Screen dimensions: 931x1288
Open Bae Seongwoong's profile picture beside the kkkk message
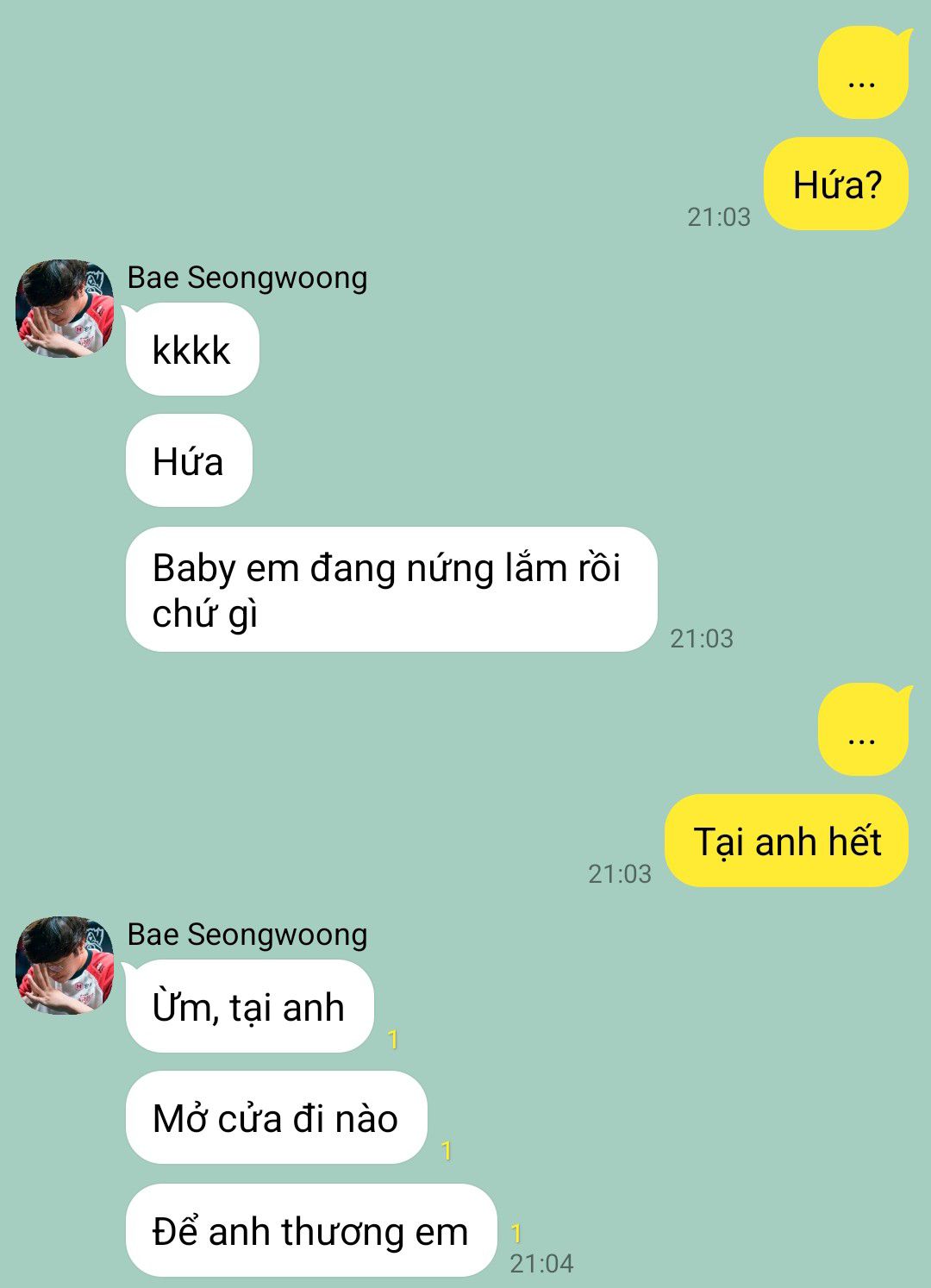pyautogui.click(x=65, y=309)
